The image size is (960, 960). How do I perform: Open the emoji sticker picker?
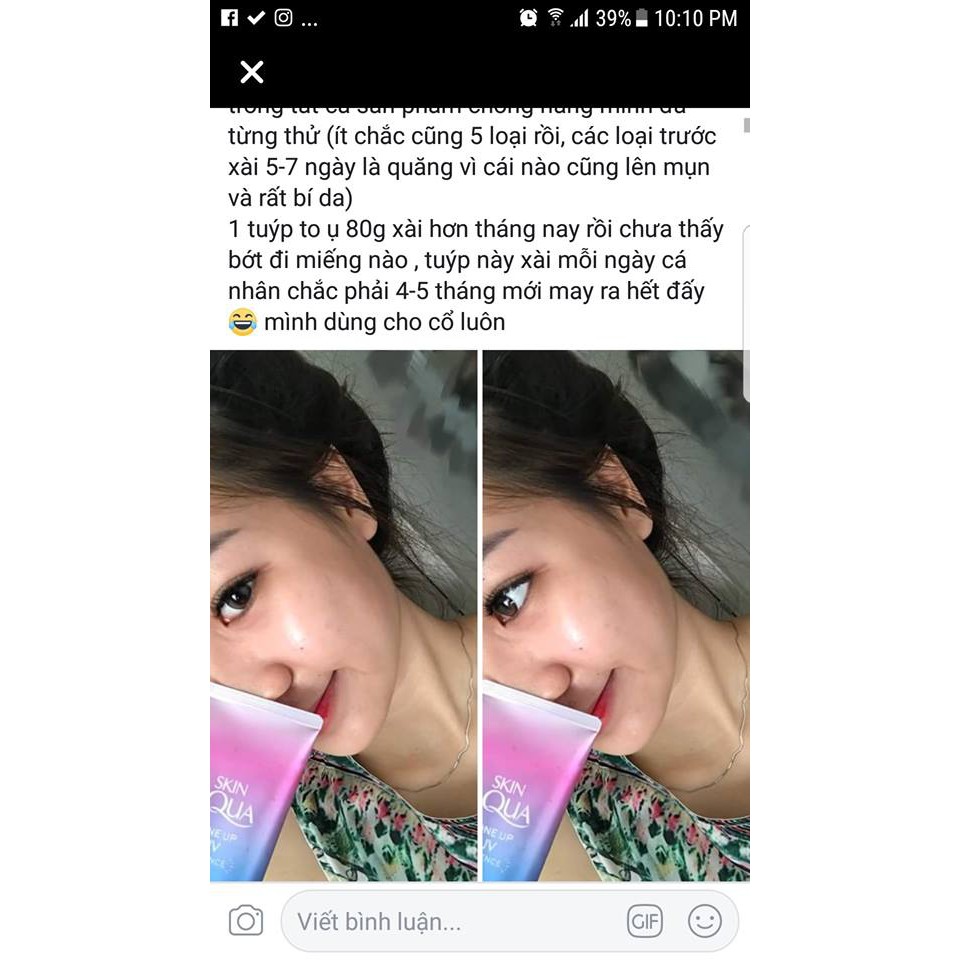point(705,921)
